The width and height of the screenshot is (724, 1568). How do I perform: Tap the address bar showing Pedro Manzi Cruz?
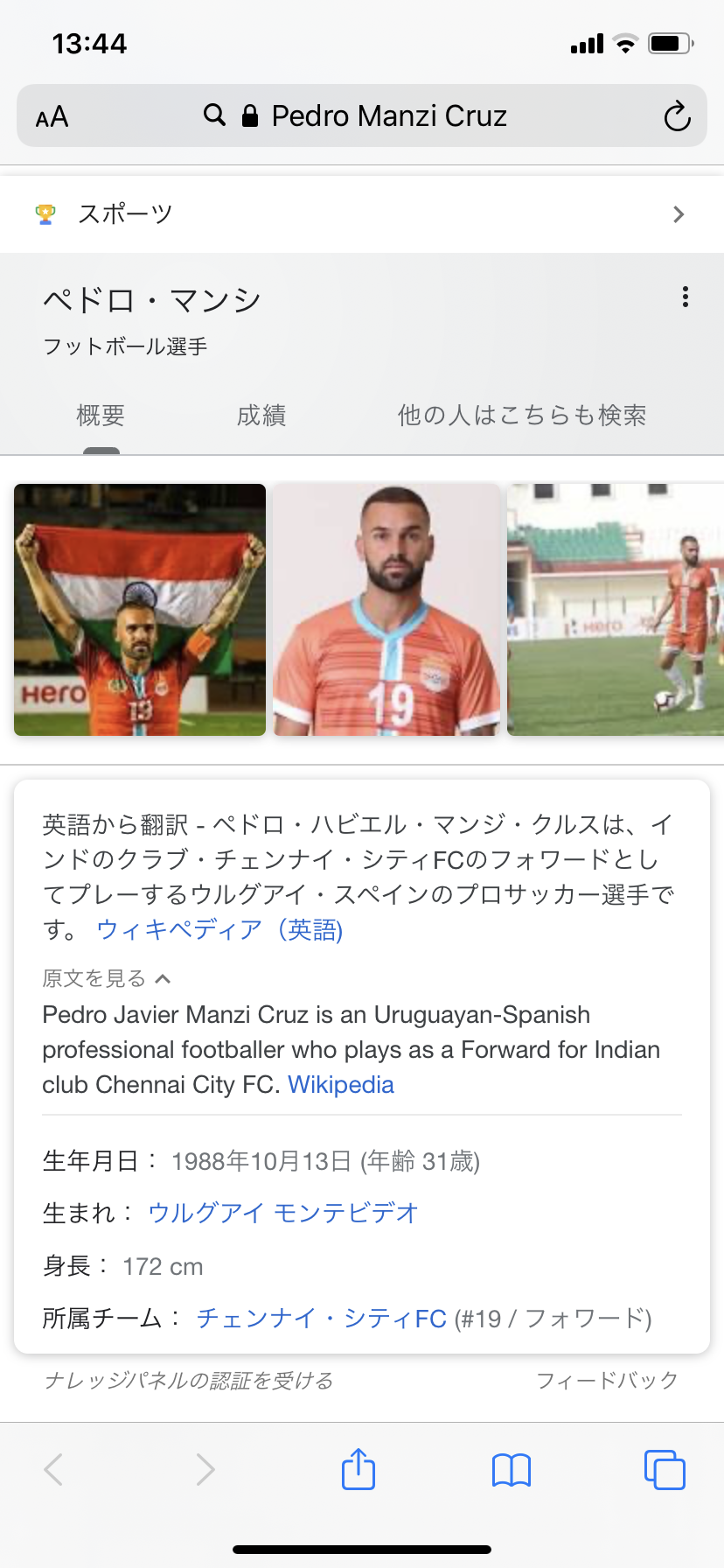[x=388, y=115]
